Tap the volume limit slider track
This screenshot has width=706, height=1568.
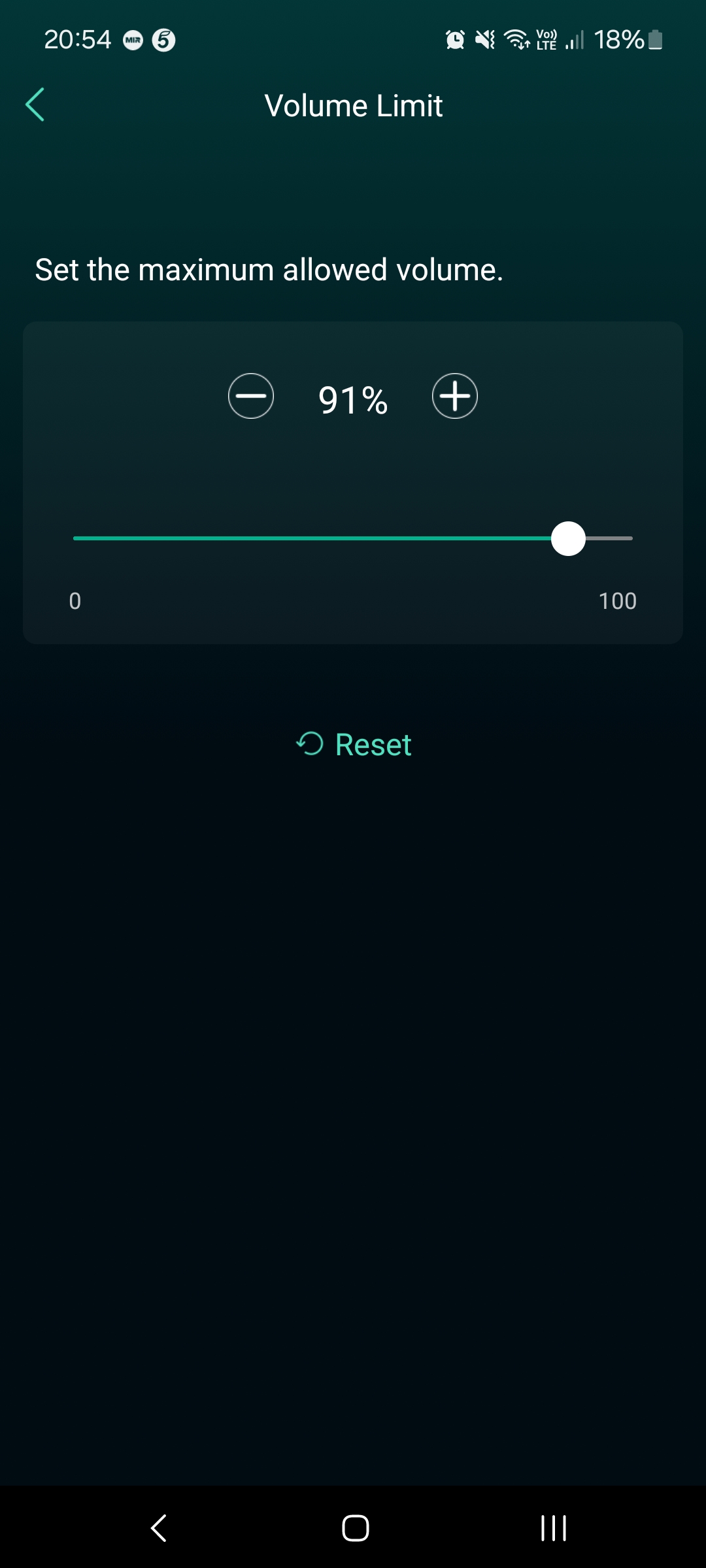click(353, 538)
